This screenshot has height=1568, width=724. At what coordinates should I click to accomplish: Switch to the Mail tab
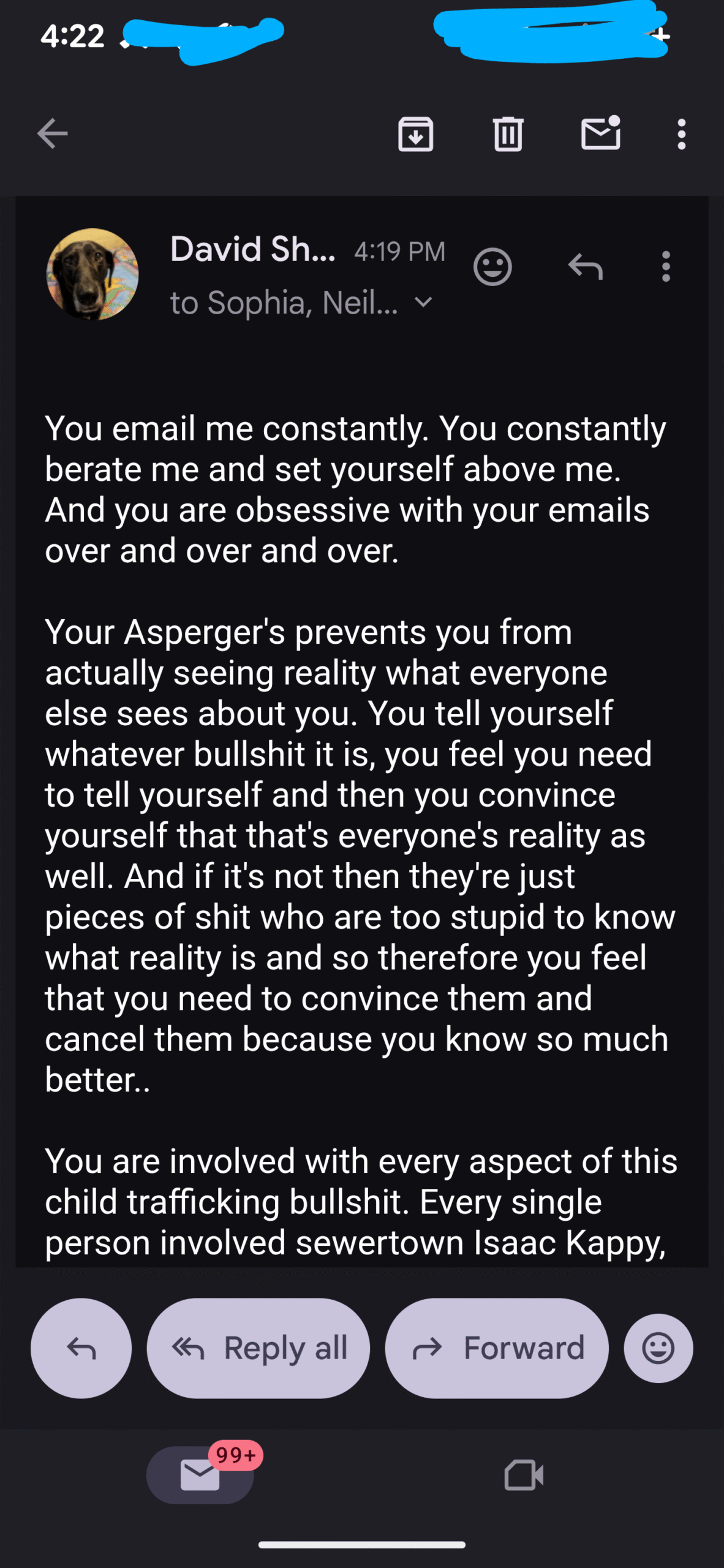(x=200, y=1474)
